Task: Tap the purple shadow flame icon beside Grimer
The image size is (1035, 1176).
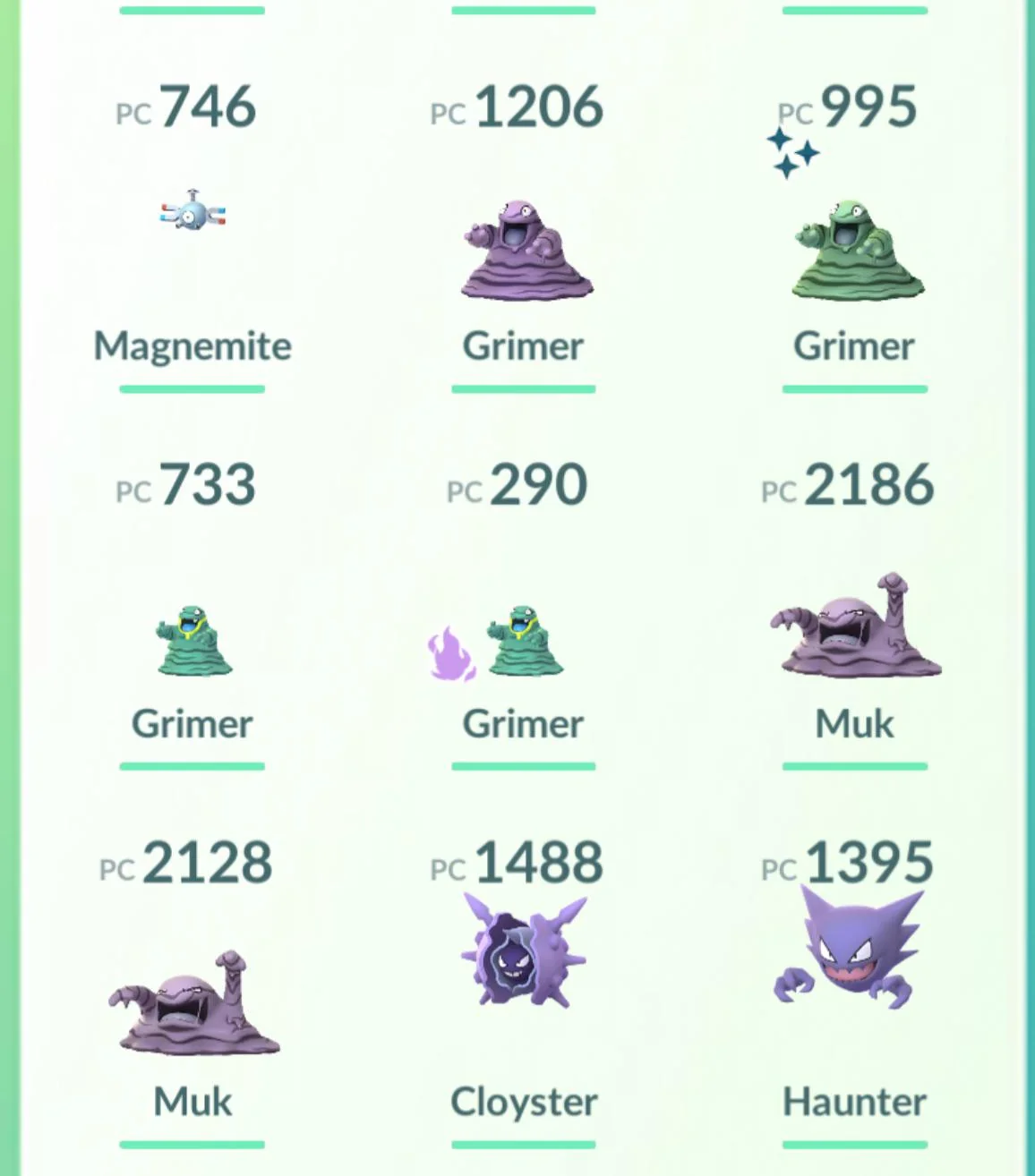Action: click(x=452, y=653)
